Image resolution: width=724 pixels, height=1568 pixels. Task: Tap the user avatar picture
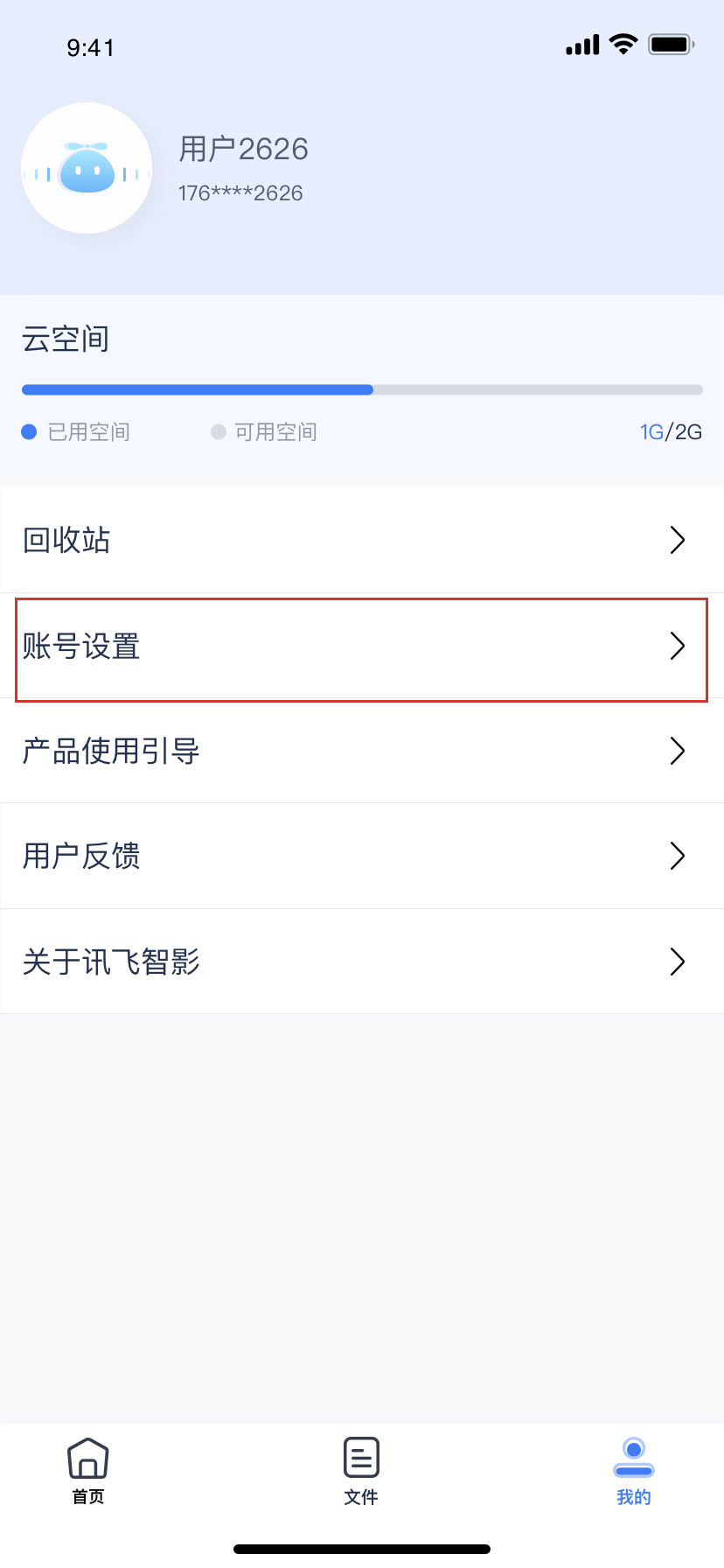[87, 168]
